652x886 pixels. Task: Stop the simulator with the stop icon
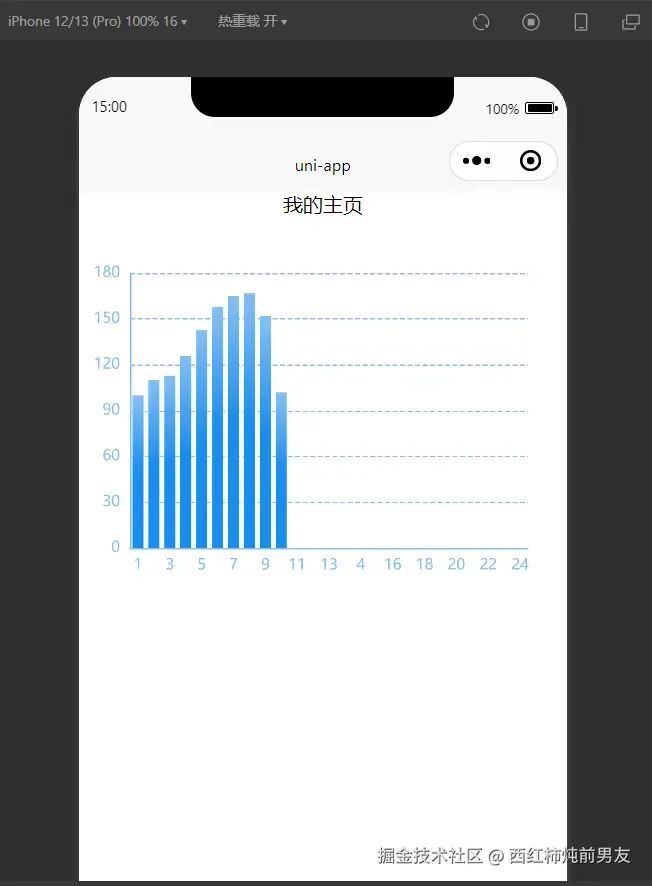[531, 22]
